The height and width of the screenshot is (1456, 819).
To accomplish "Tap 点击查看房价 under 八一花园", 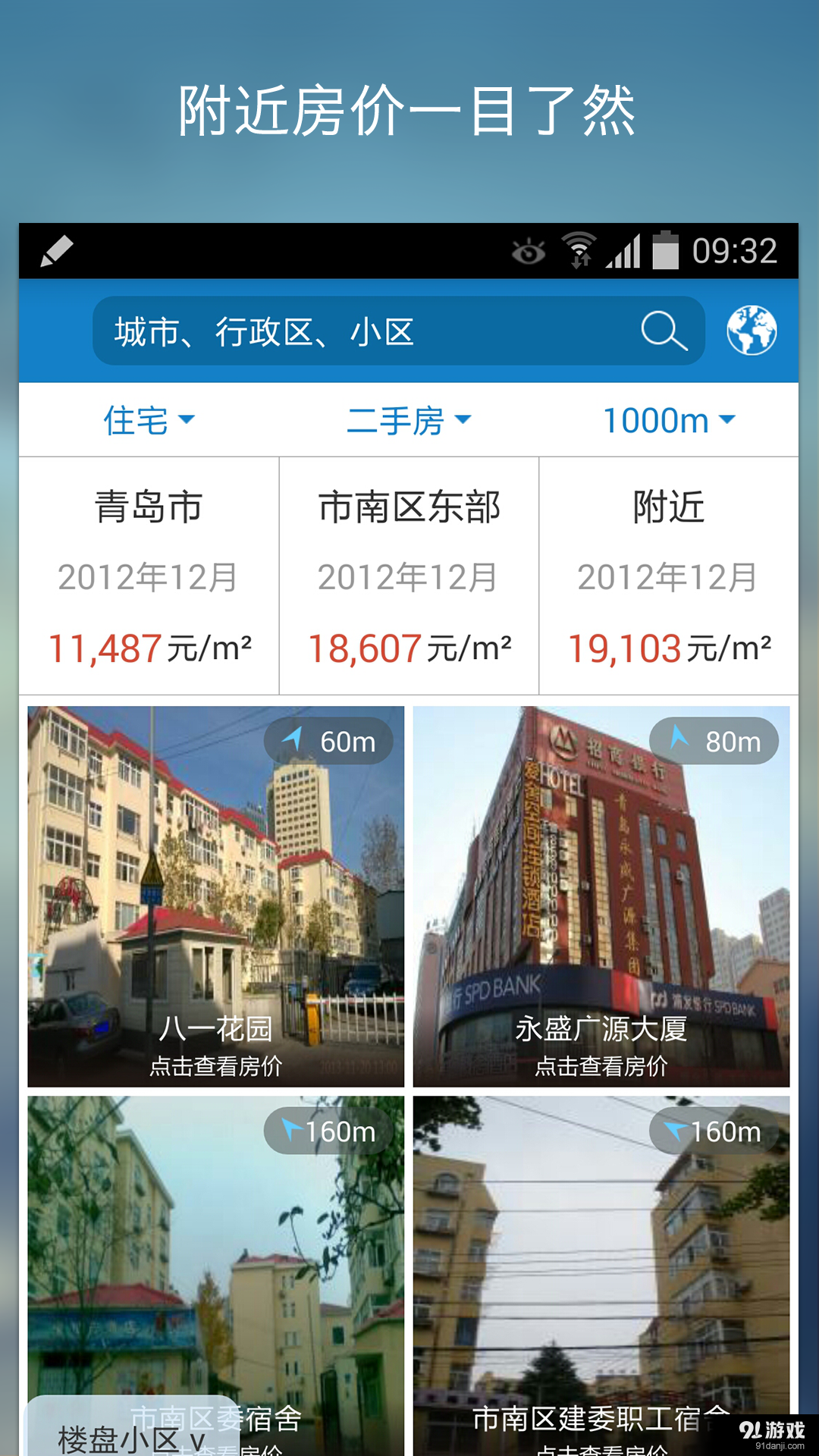I will [x=216, y=1068].
